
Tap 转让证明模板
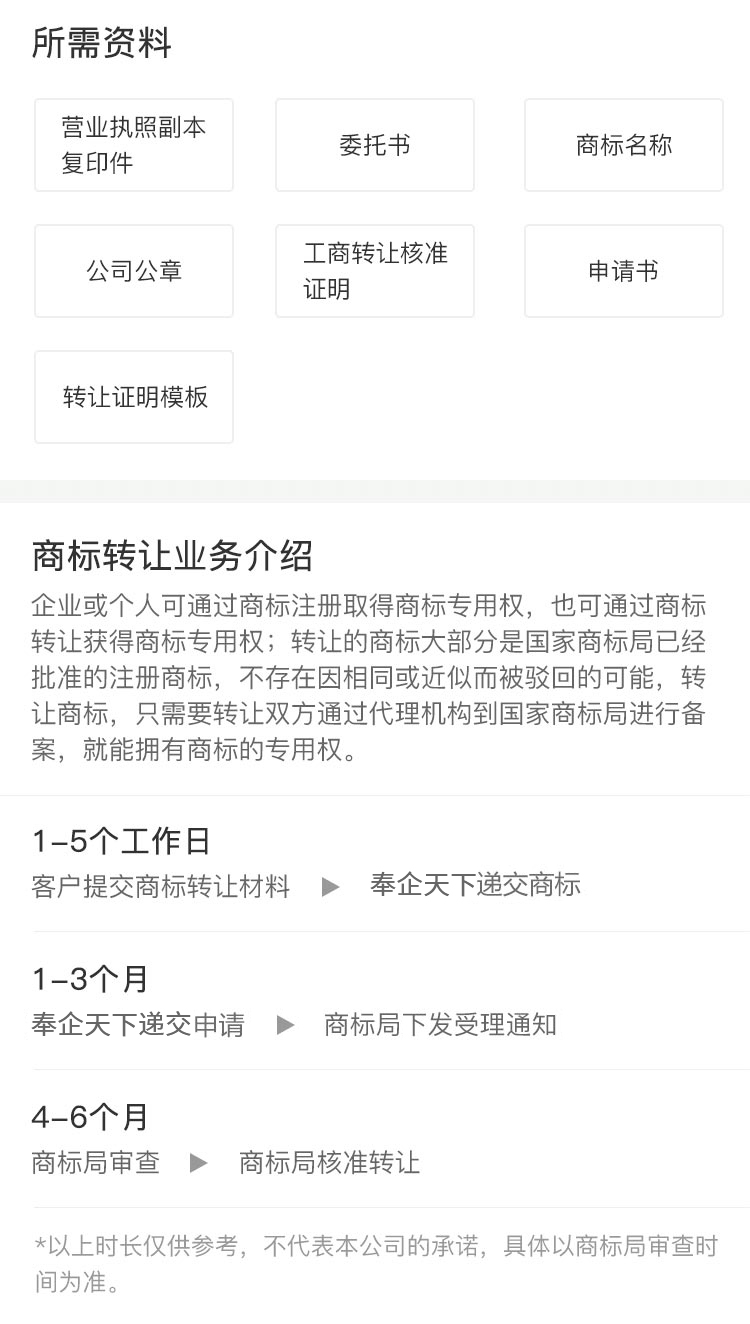134,397
